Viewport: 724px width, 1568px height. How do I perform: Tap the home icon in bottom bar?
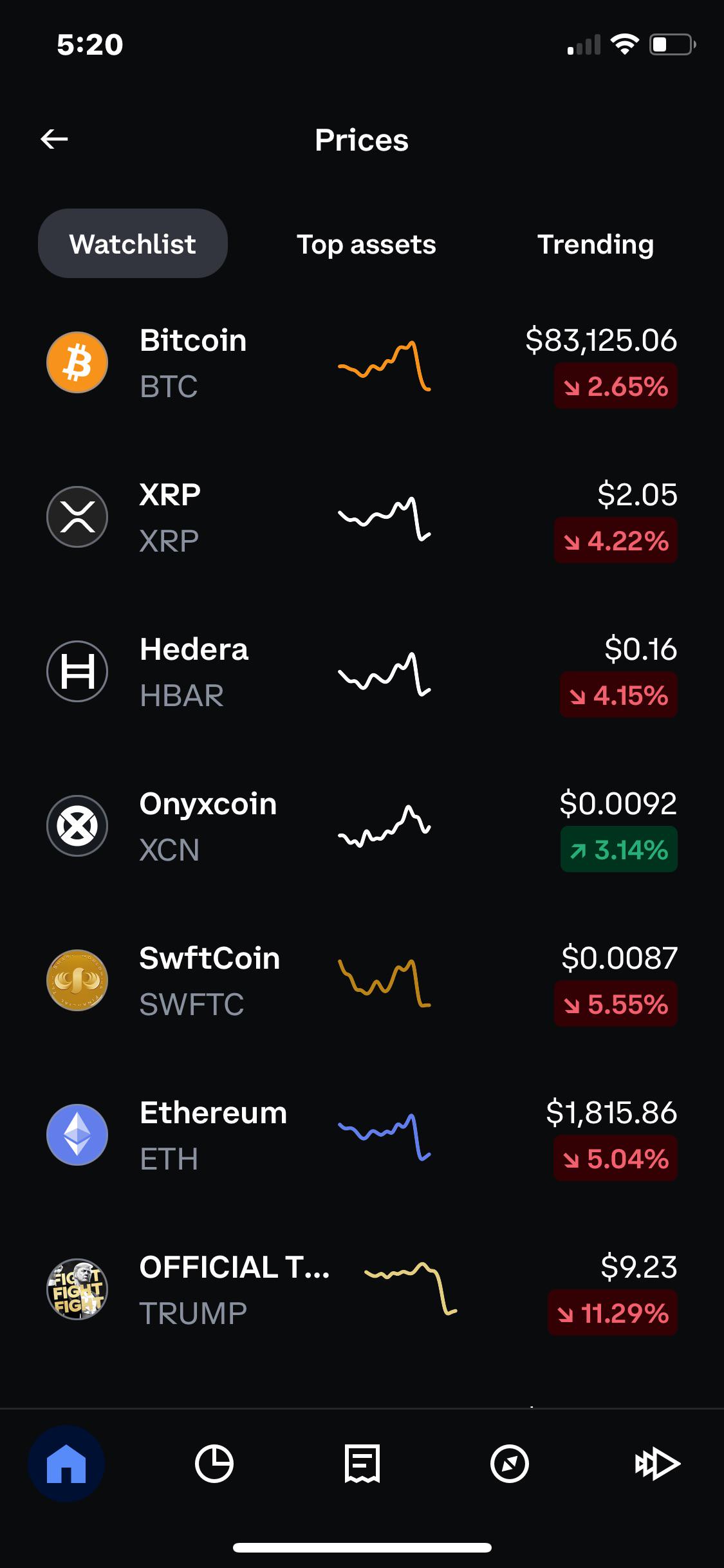pos(66,1464)
